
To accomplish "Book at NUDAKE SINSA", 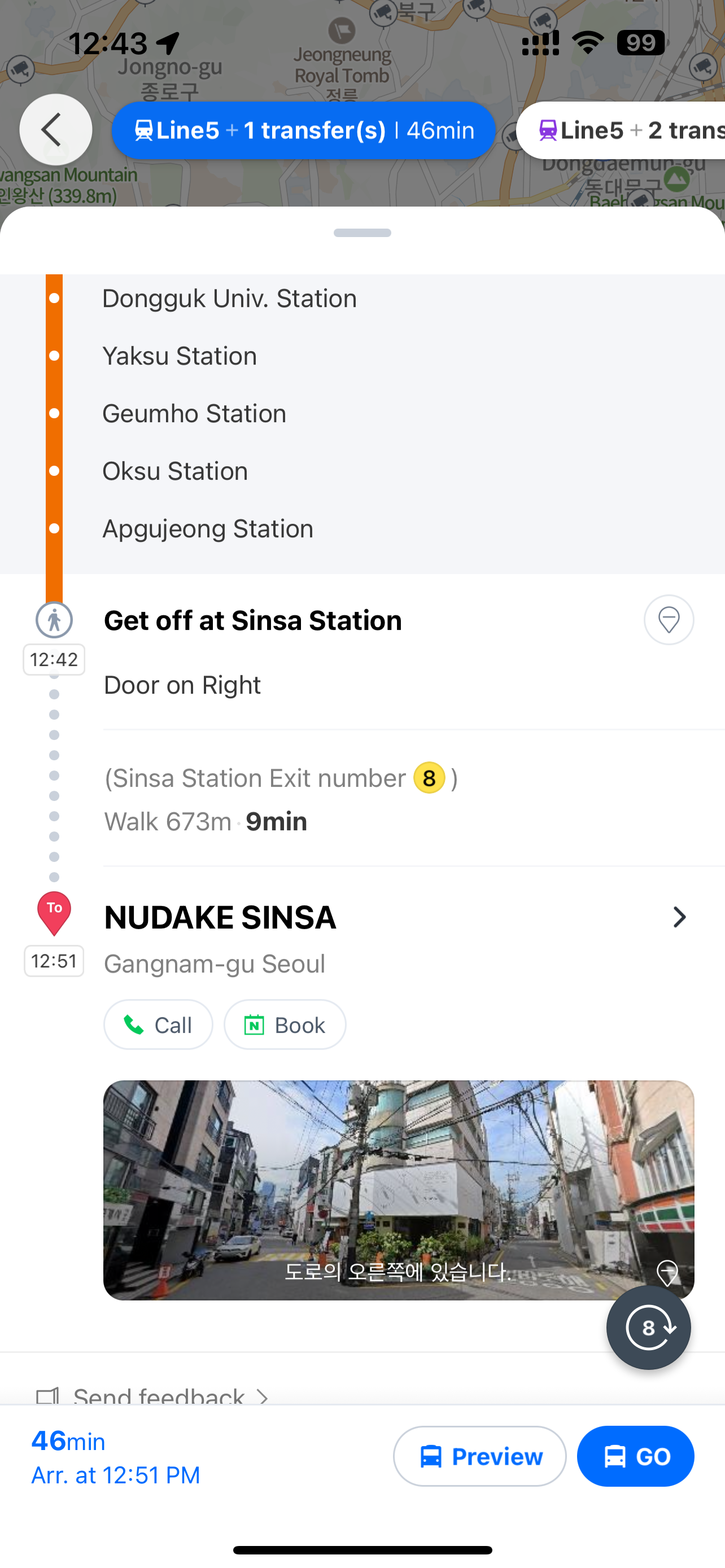I will (285, 1025).
